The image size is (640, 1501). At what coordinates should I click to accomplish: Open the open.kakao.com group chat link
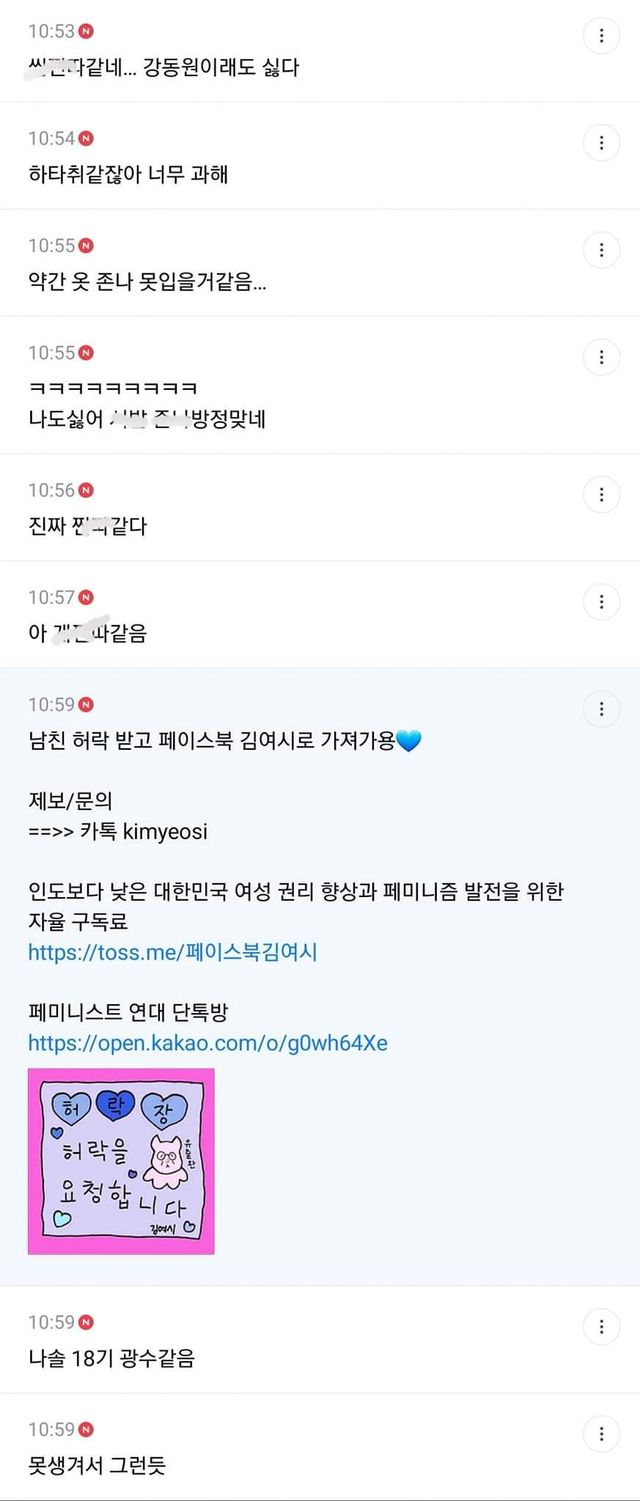click(x=208, y=1043)
